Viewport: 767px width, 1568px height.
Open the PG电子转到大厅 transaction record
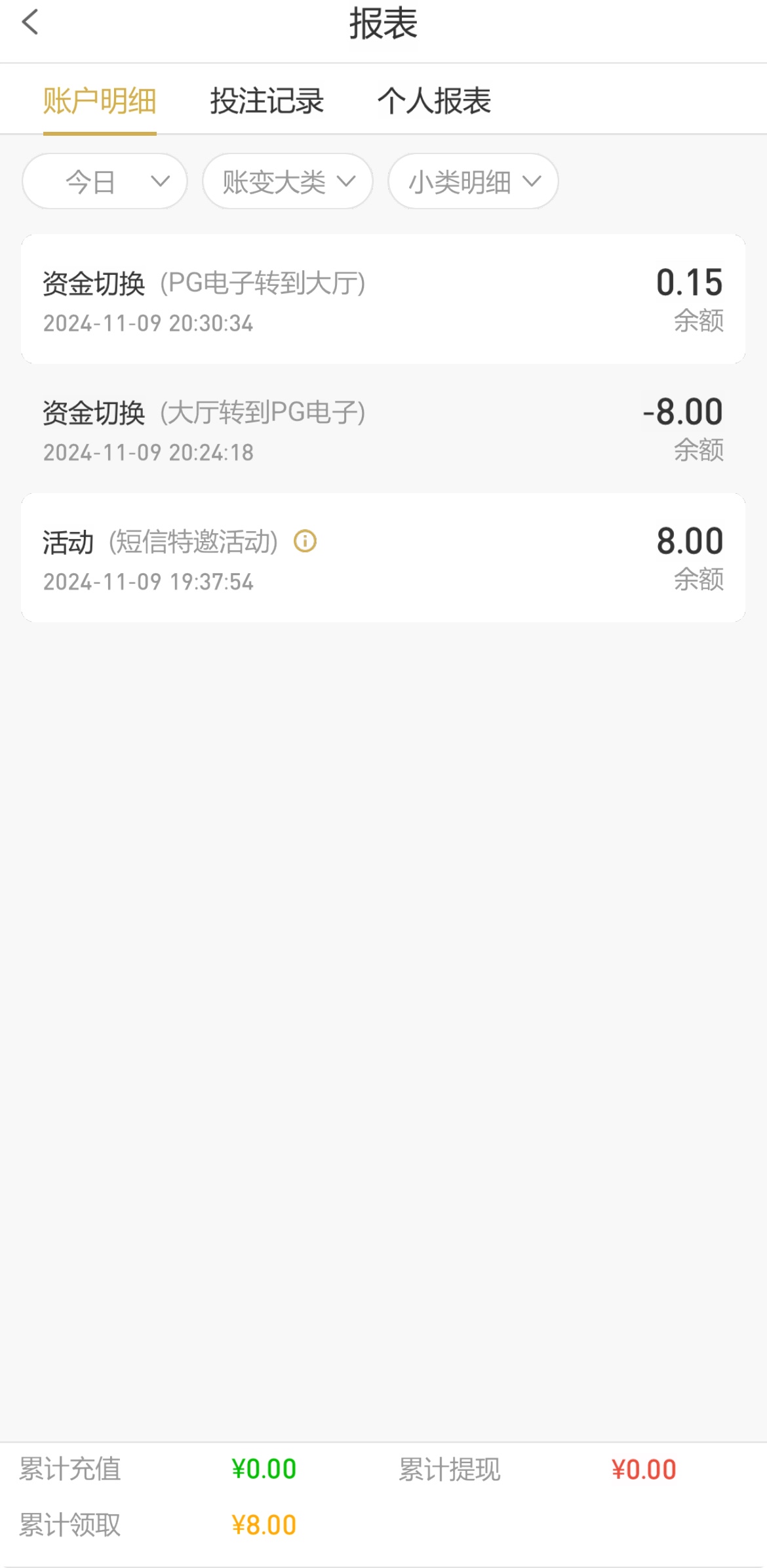[x=383, y=300]
